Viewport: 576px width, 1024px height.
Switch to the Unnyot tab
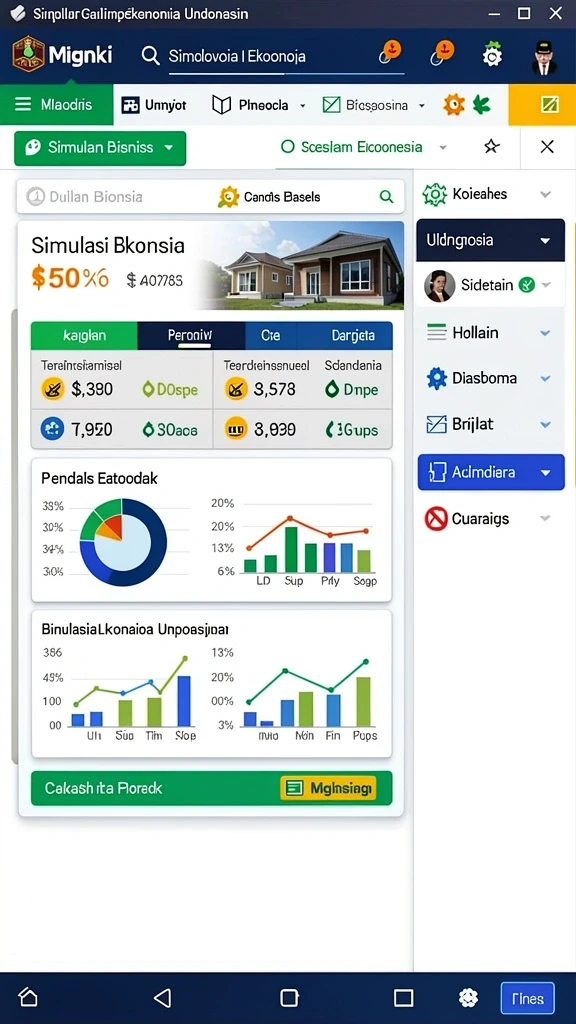(x=154, y=104)
